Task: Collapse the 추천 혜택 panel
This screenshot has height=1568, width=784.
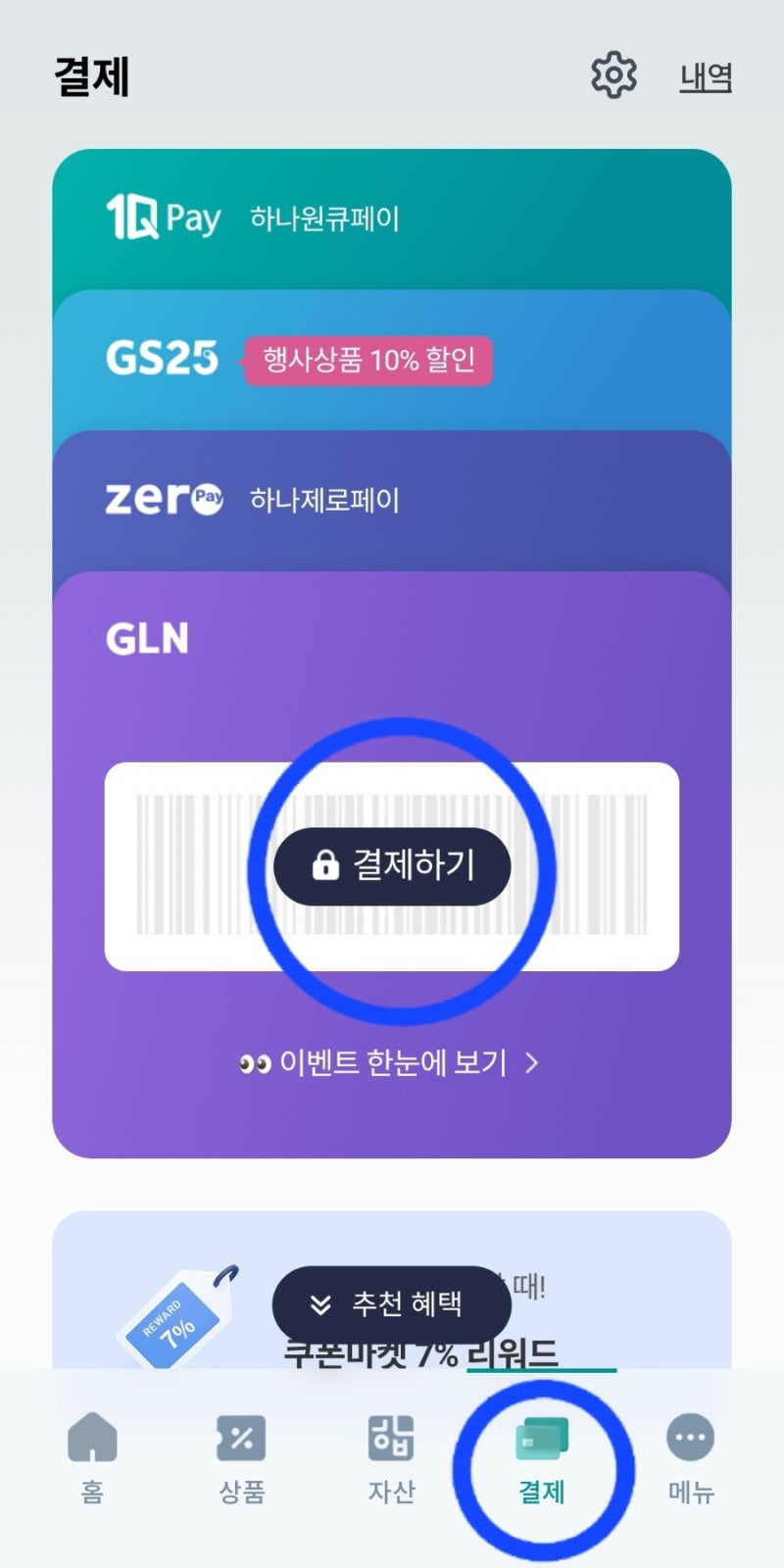Action: coord(390,1304)
